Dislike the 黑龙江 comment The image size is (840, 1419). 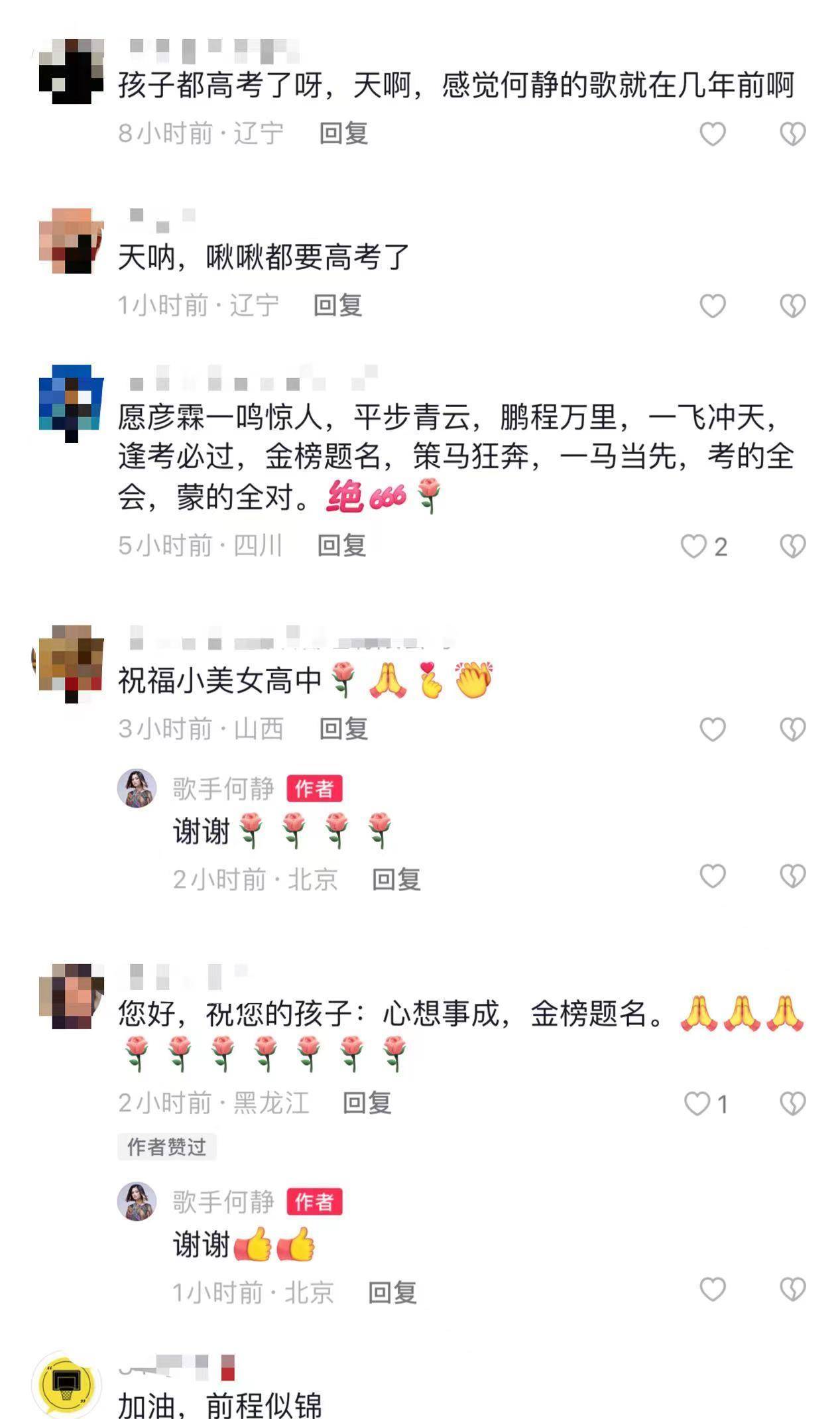(792, 1104)
